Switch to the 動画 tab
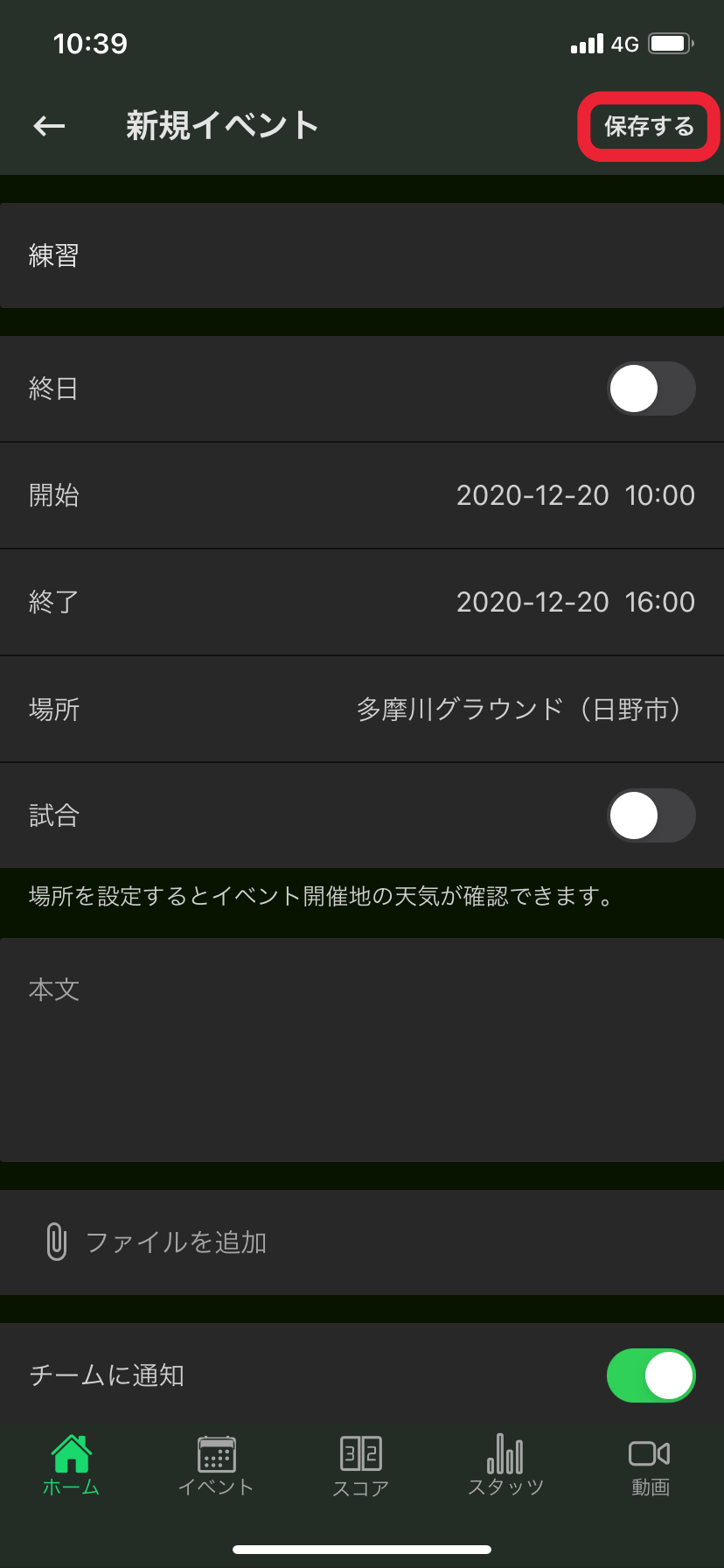 pyautogui.click(x=651, y=1466)
